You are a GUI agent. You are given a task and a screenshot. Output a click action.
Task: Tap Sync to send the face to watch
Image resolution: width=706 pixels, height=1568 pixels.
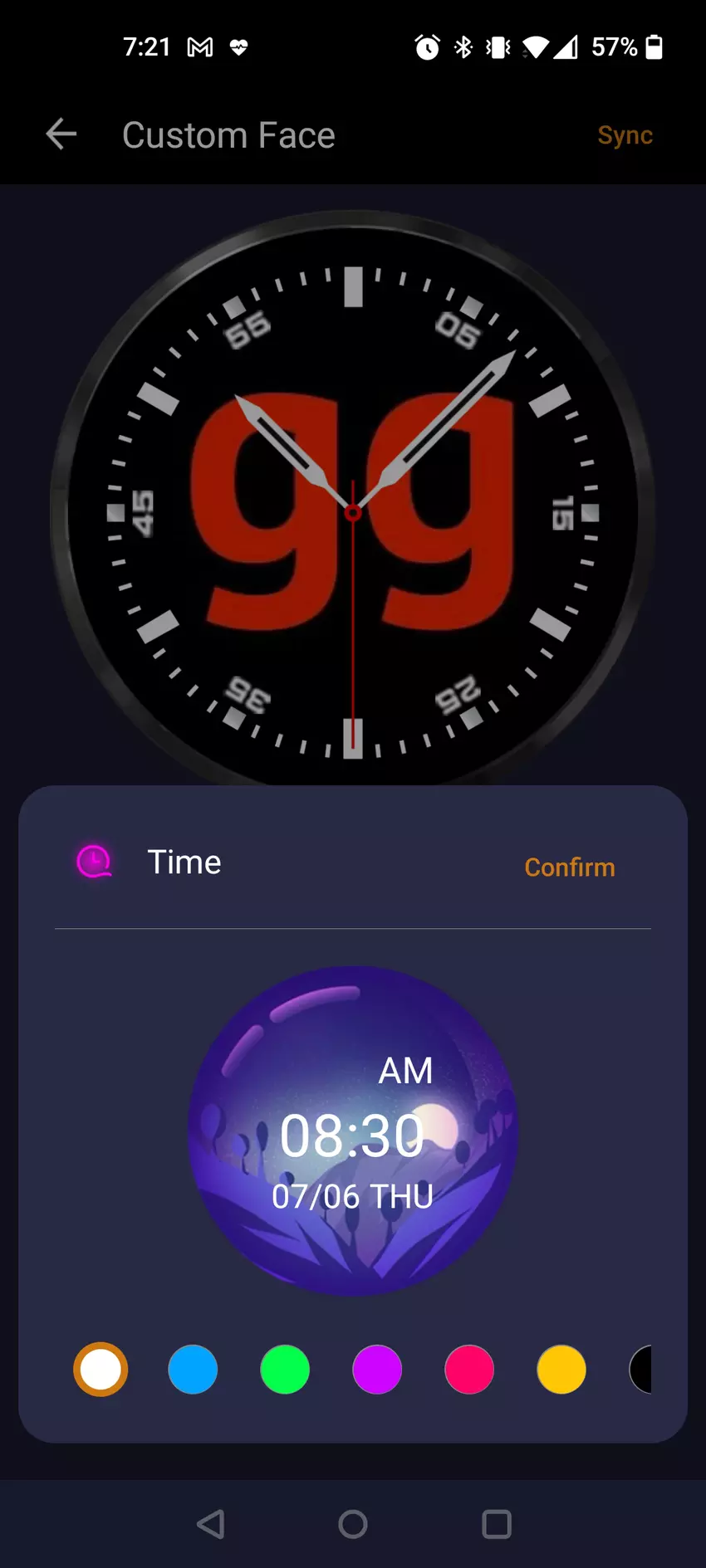625,135
